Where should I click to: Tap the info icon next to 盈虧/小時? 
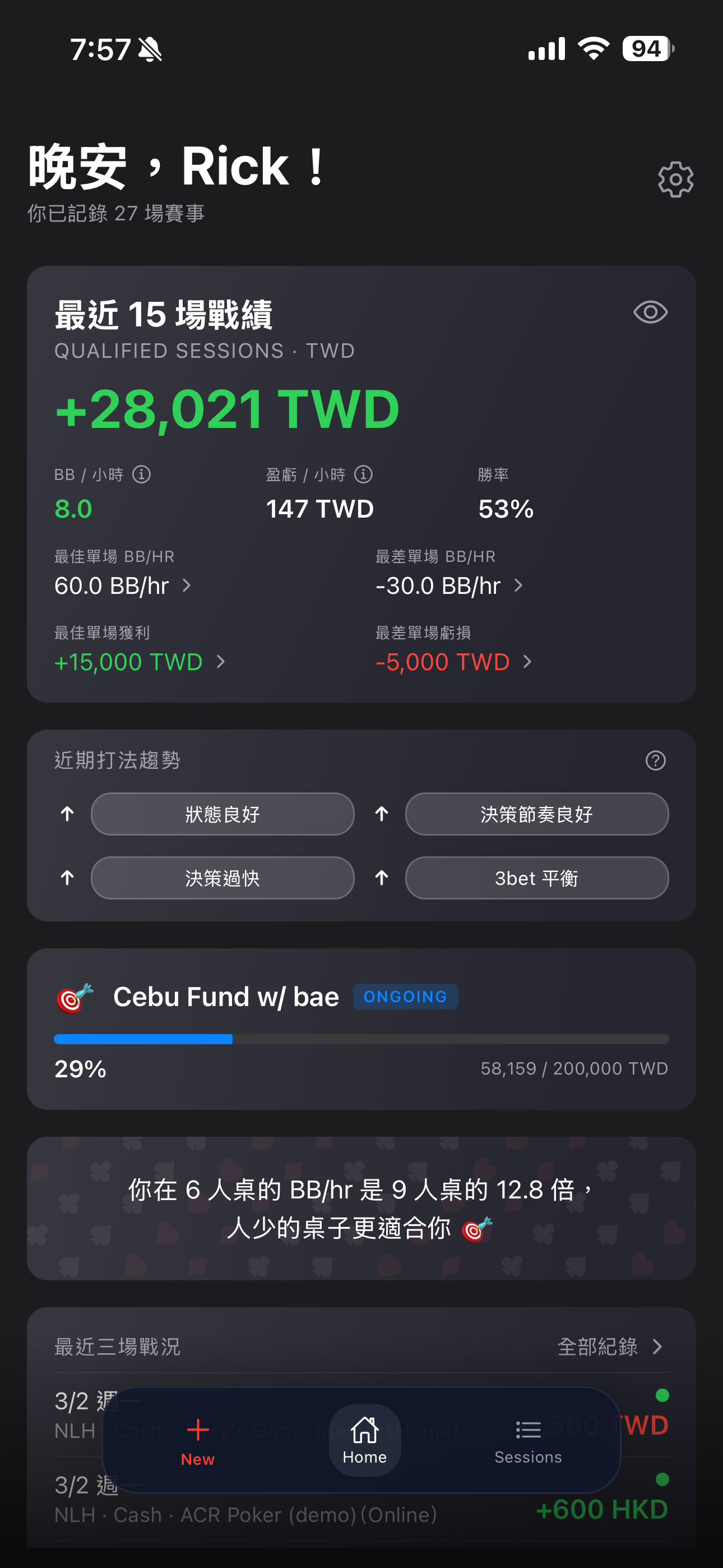pos(363,476)
